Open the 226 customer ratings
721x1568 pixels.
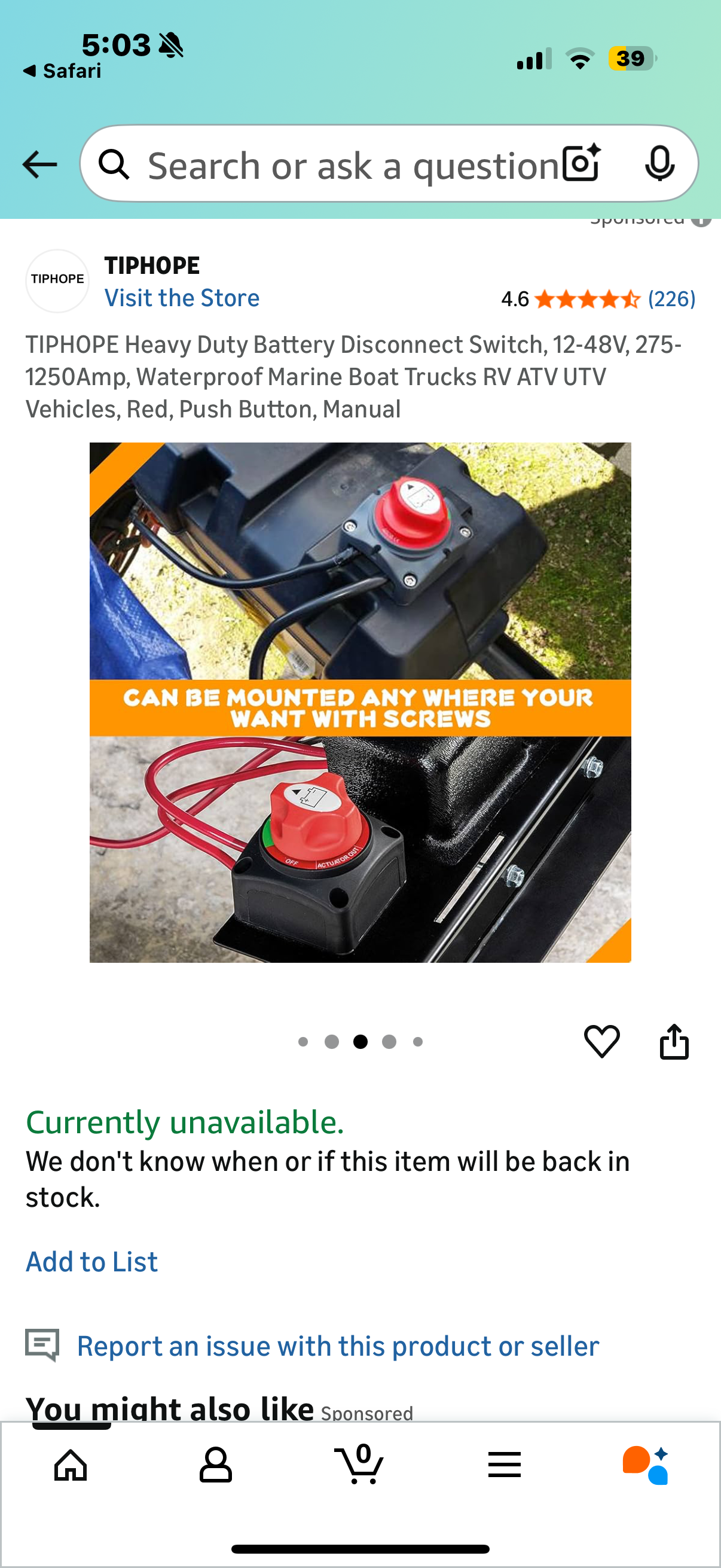click(671, 299)
